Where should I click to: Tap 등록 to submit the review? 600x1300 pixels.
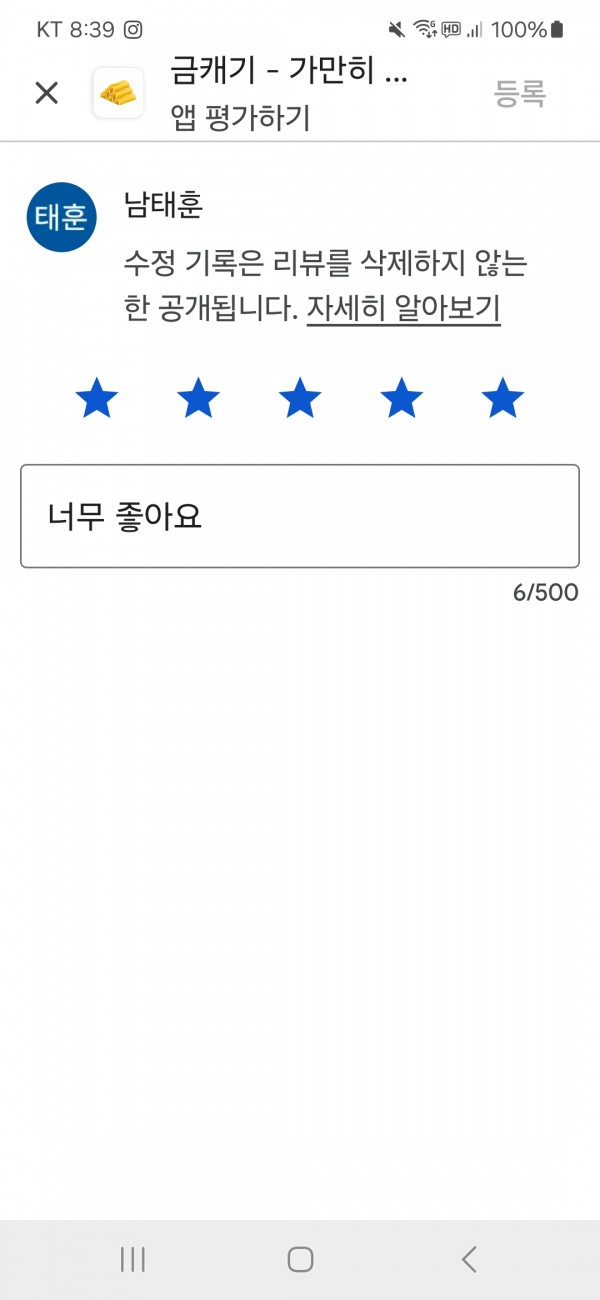tap(520, 93)
